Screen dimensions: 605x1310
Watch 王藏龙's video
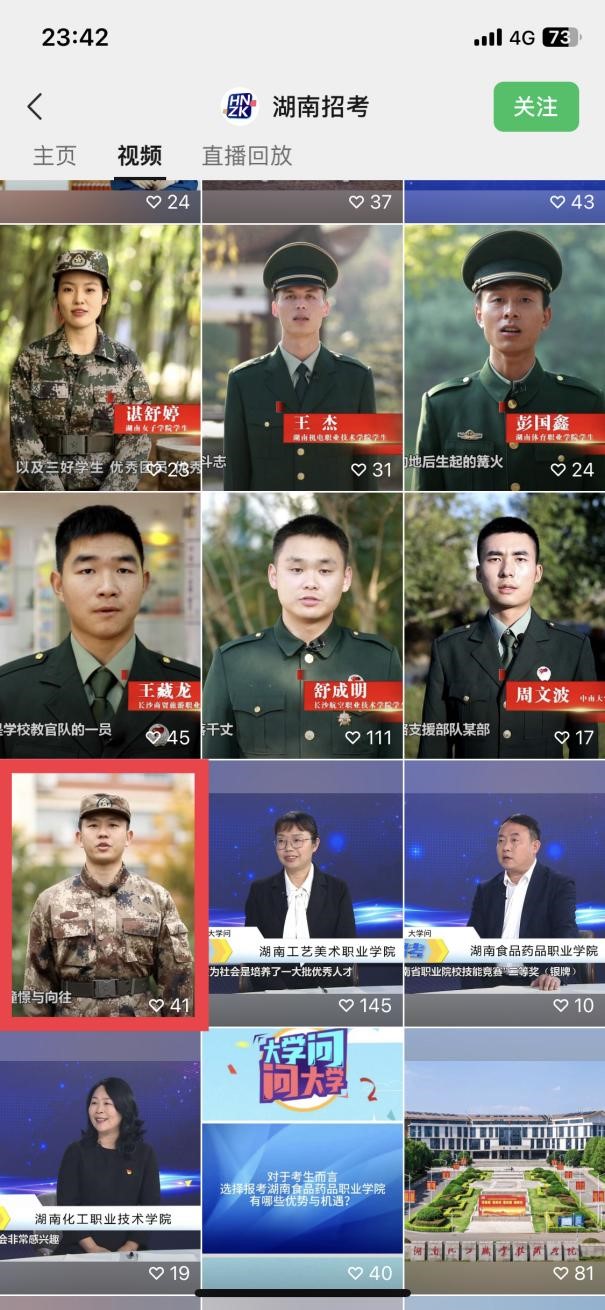(100, 625)
